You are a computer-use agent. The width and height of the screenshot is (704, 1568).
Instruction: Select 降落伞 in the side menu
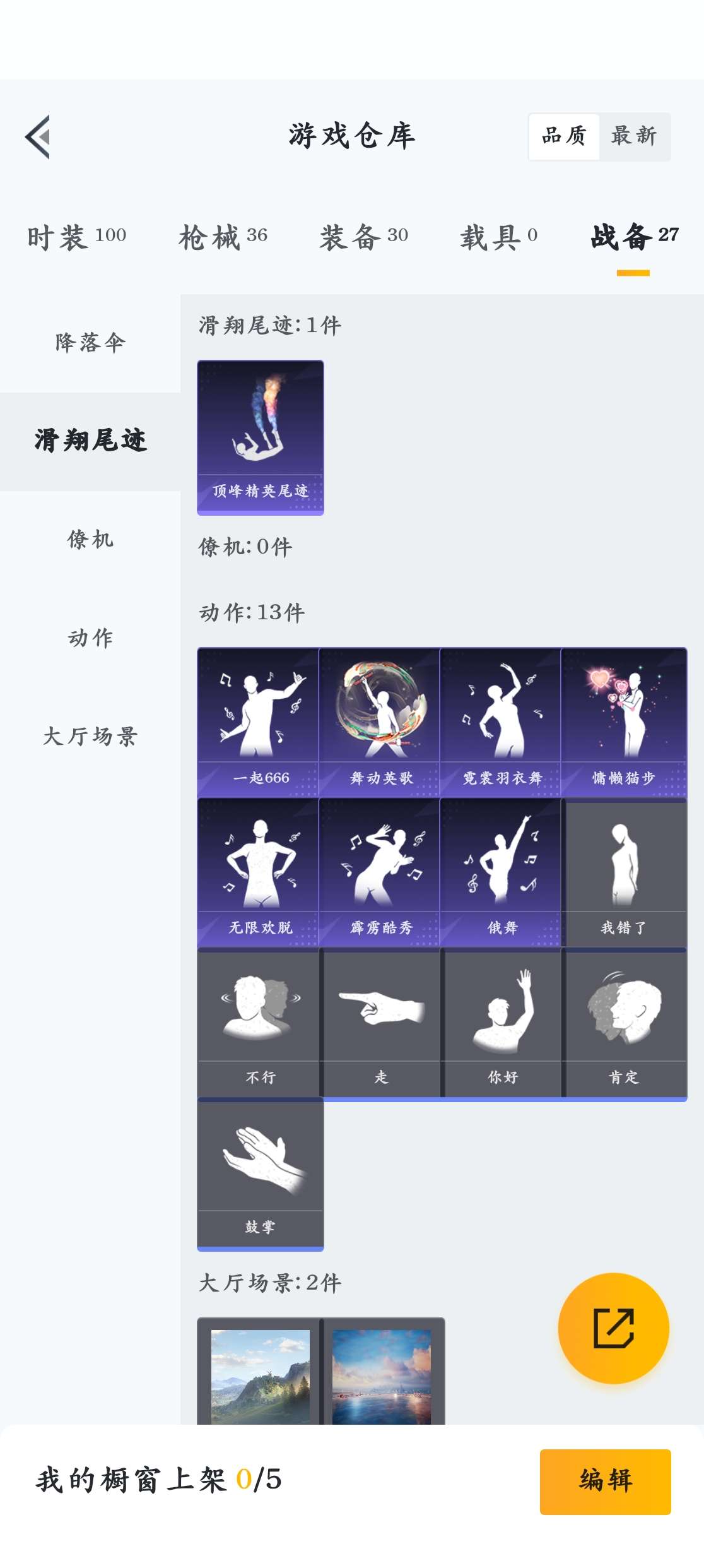click(x=90, y=343)
